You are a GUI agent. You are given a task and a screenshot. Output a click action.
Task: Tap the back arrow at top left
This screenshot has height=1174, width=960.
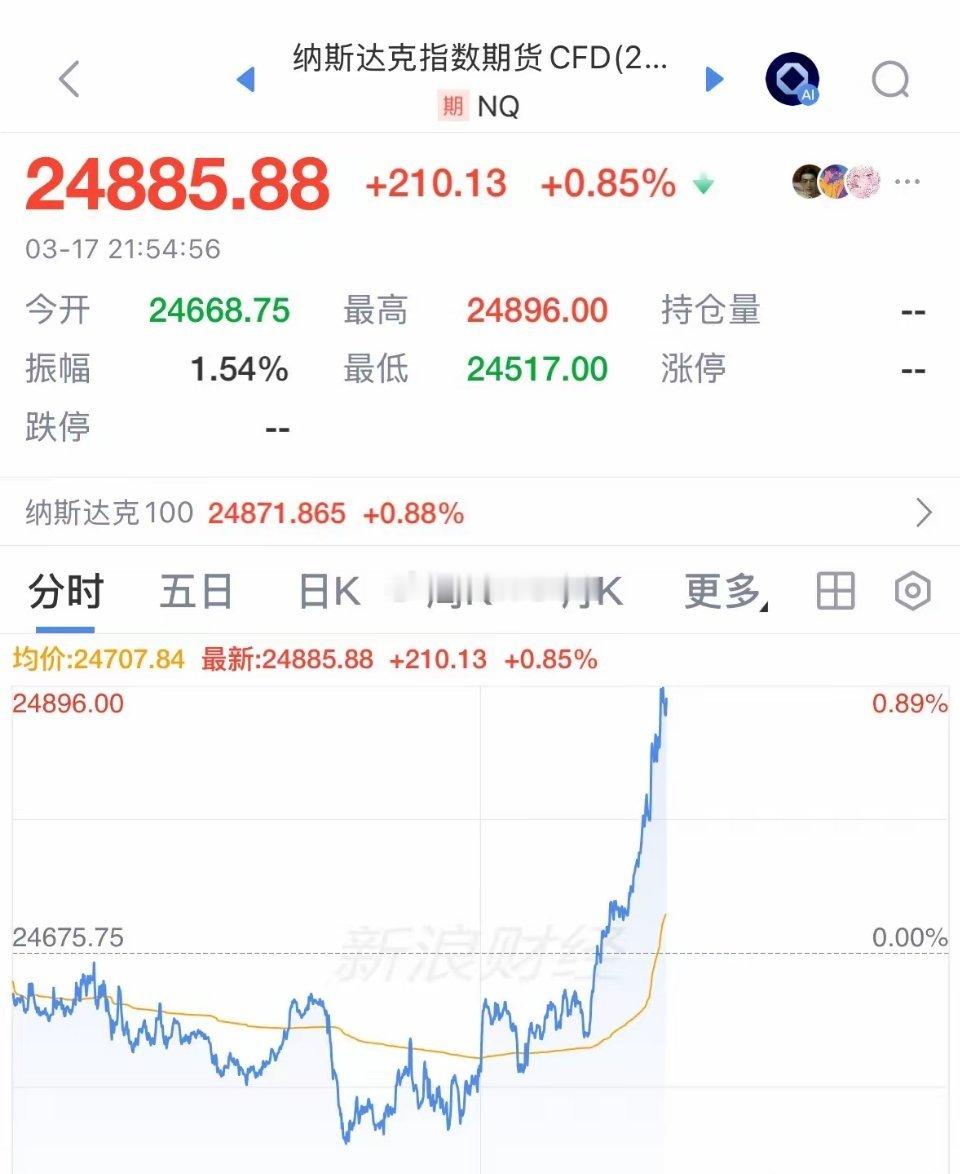click(x=67, y=77)
